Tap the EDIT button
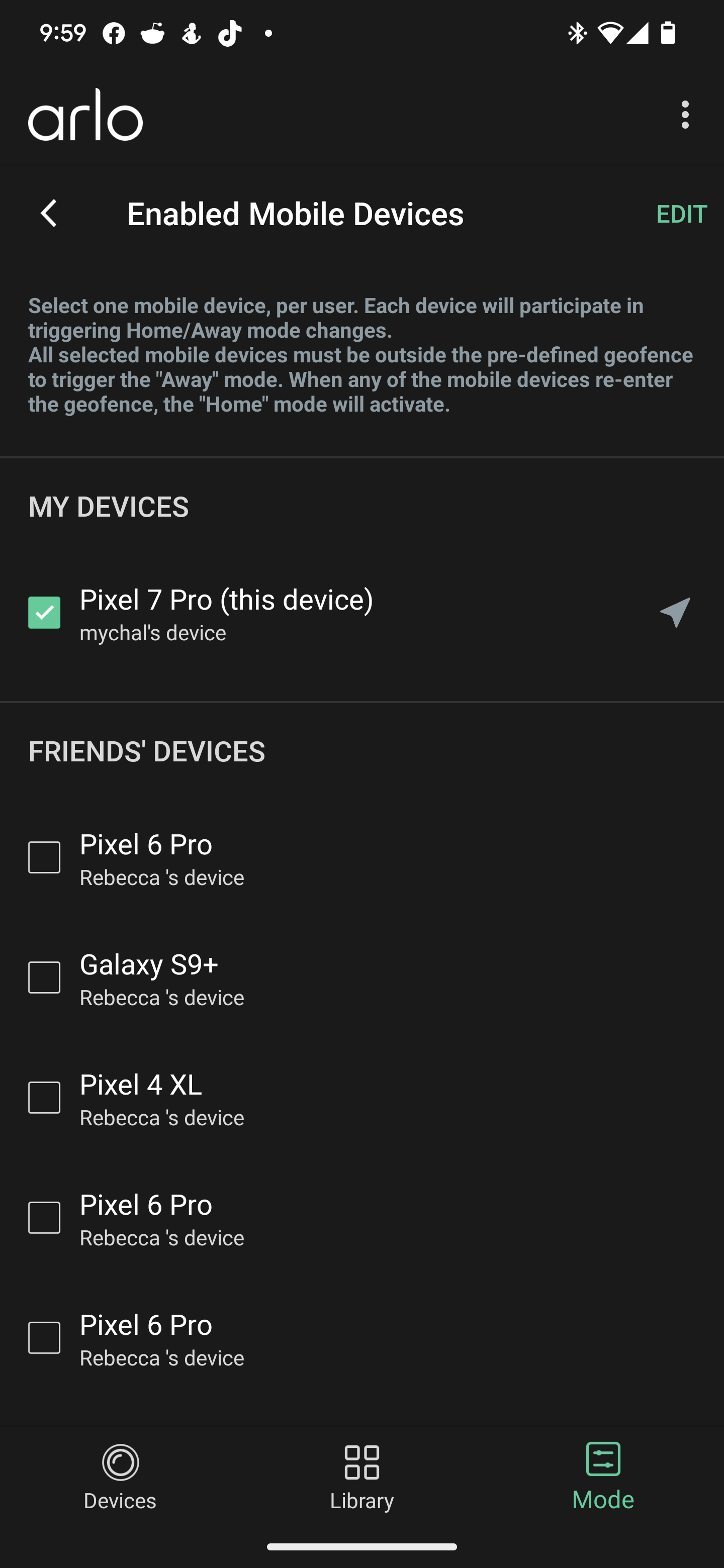Image resolution: width=724 pixels, height=1568 pixels. [x=681, y=214]
